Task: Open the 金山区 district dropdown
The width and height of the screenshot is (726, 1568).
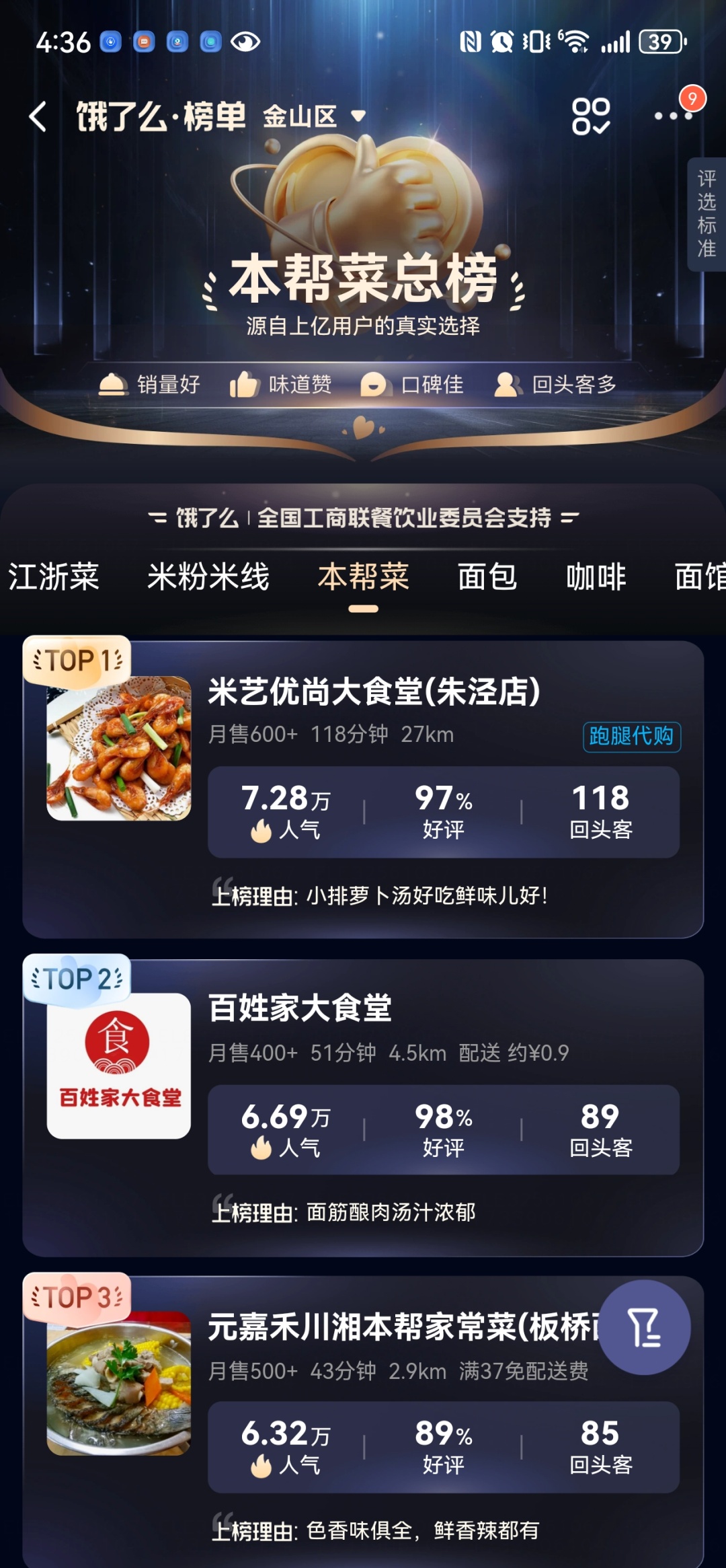Action: point(313,117)
